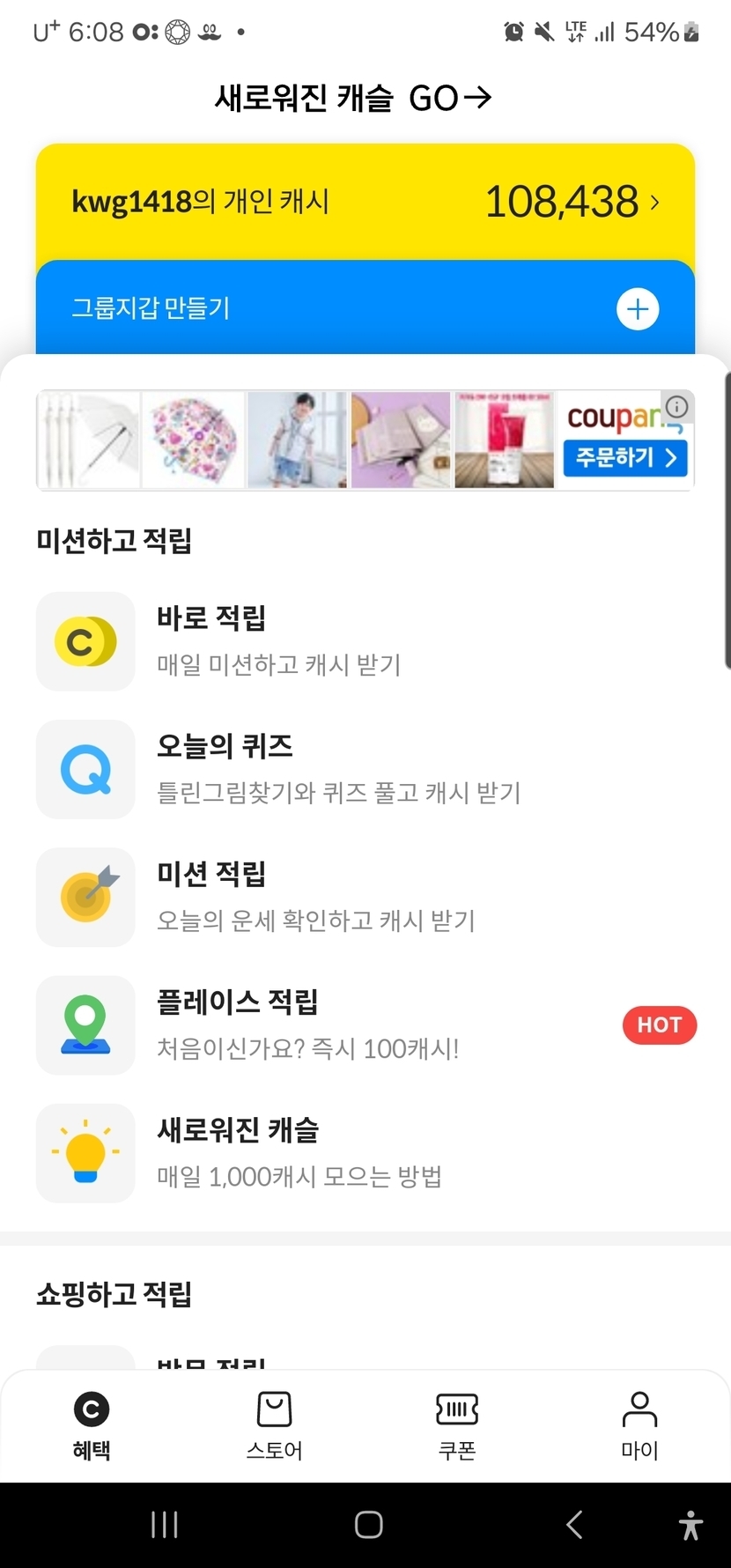
Task: Open ad info icon on Coupang banner
Action: click(676, 407)
